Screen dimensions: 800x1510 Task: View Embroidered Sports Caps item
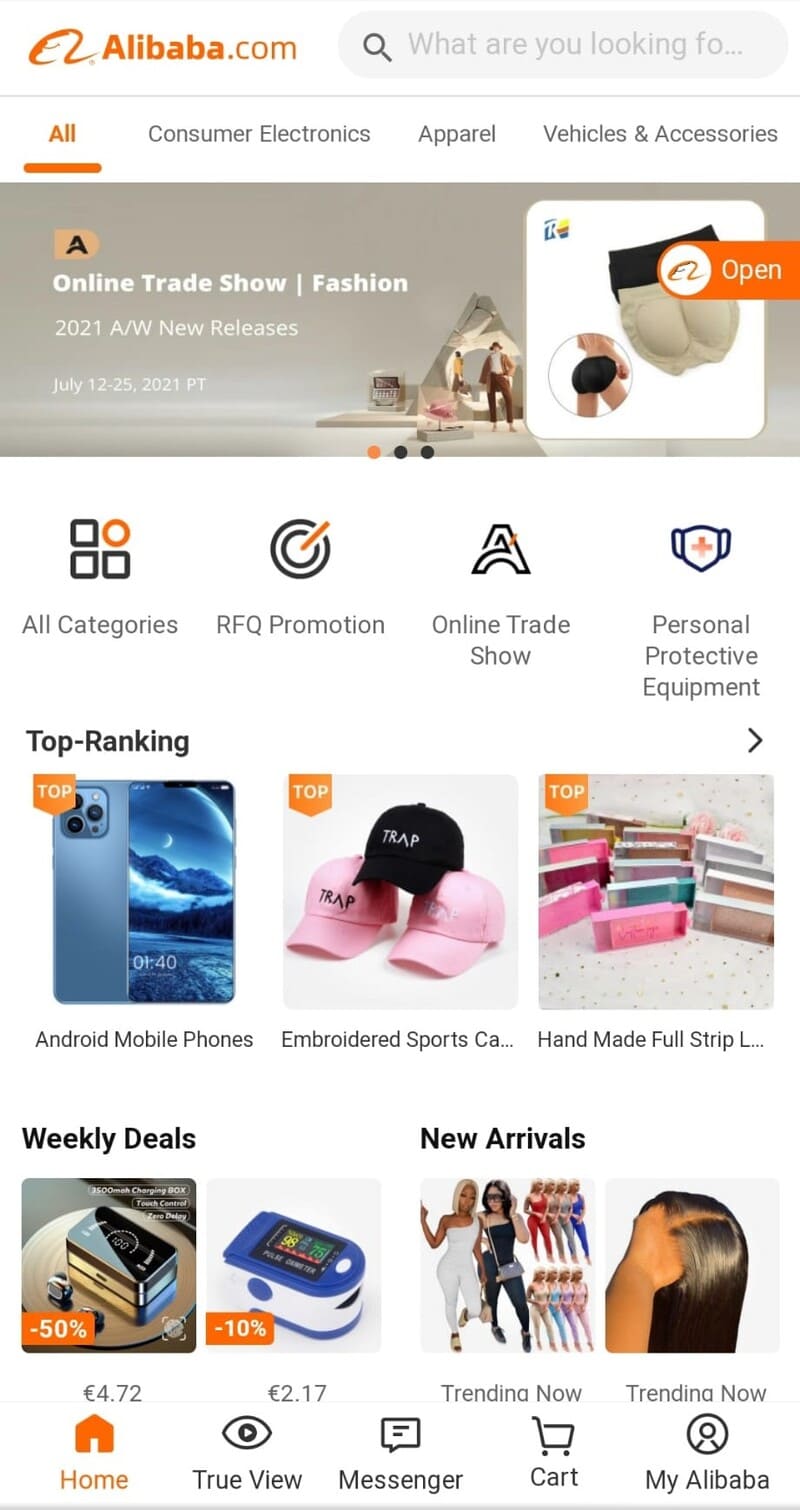click(400, 892)
